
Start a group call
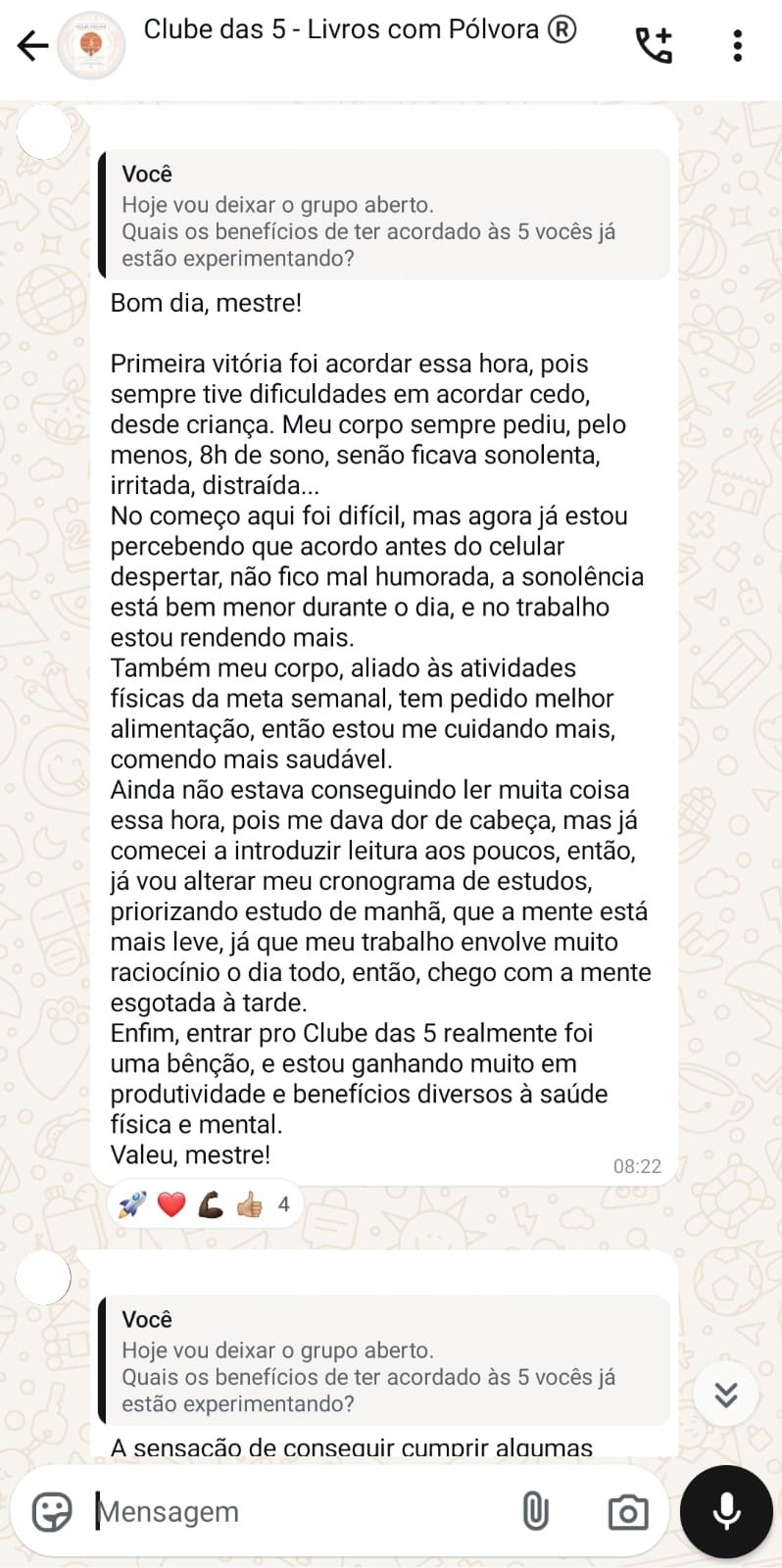point(654,45)
